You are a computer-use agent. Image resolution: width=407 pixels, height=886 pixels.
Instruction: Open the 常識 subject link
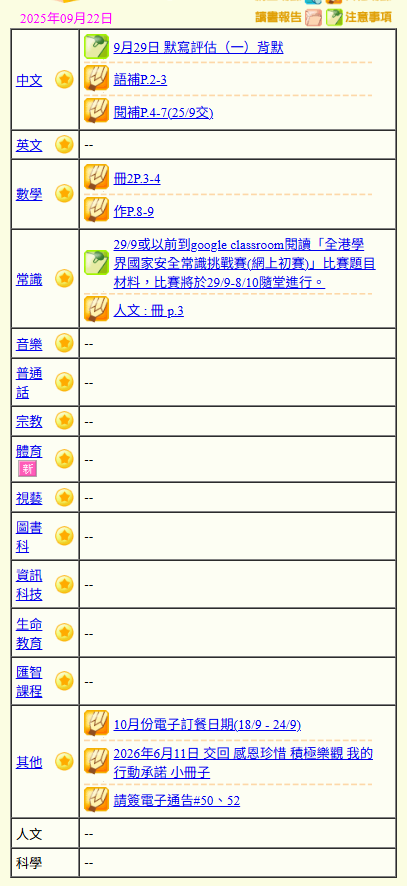(x=29, y=279)
